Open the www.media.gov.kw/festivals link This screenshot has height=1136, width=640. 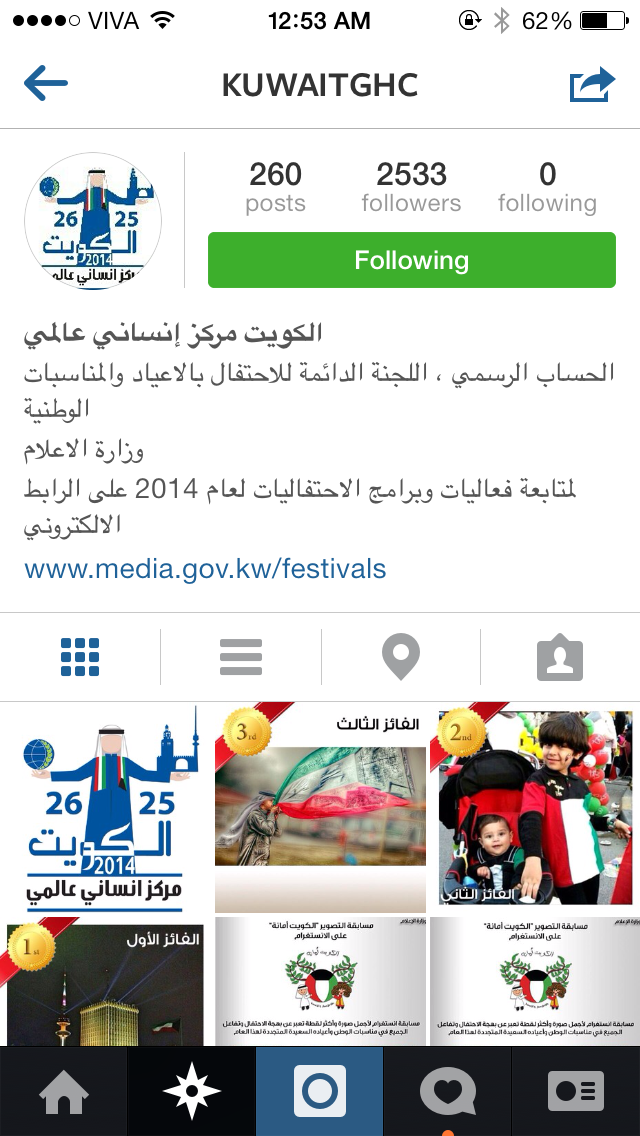205,569
